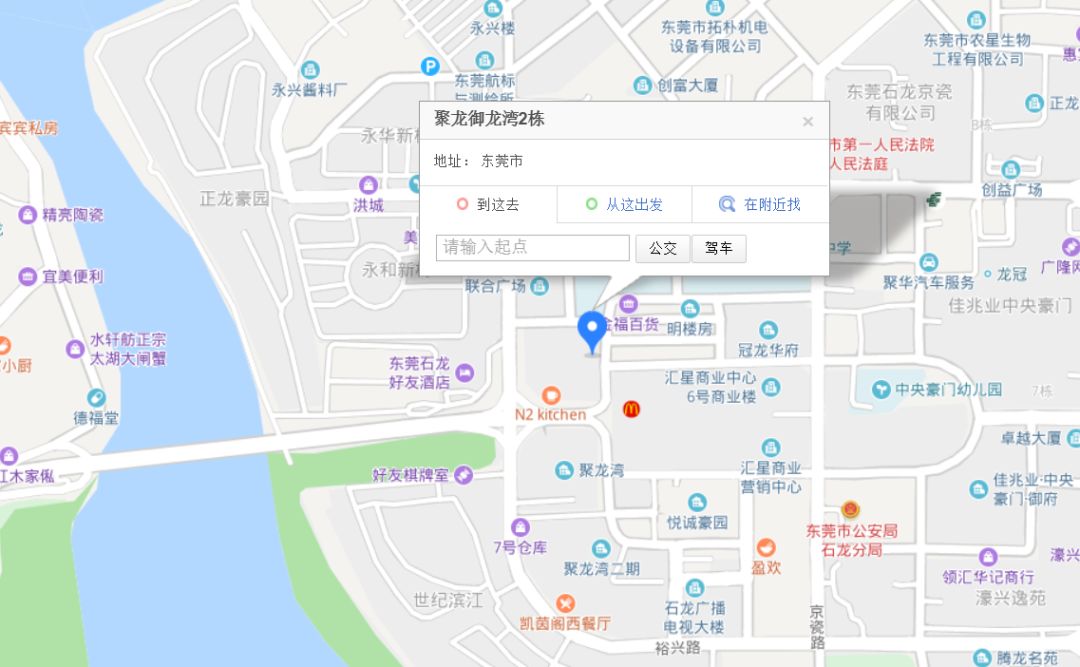Open the 在附近找 tab
The width and height of the screenshot is (1080, 667).
click(760, 205)
